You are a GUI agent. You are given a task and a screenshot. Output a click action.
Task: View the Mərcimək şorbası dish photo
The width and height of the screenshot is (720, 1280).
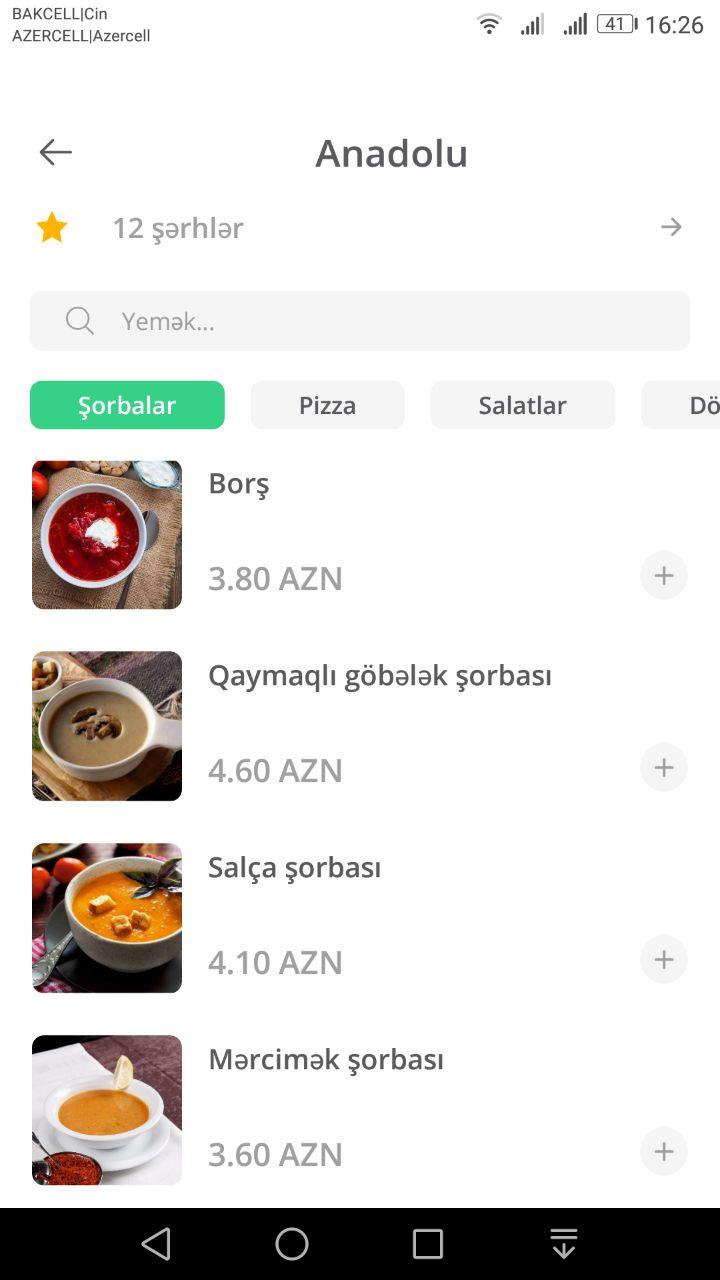point(107,1110)
